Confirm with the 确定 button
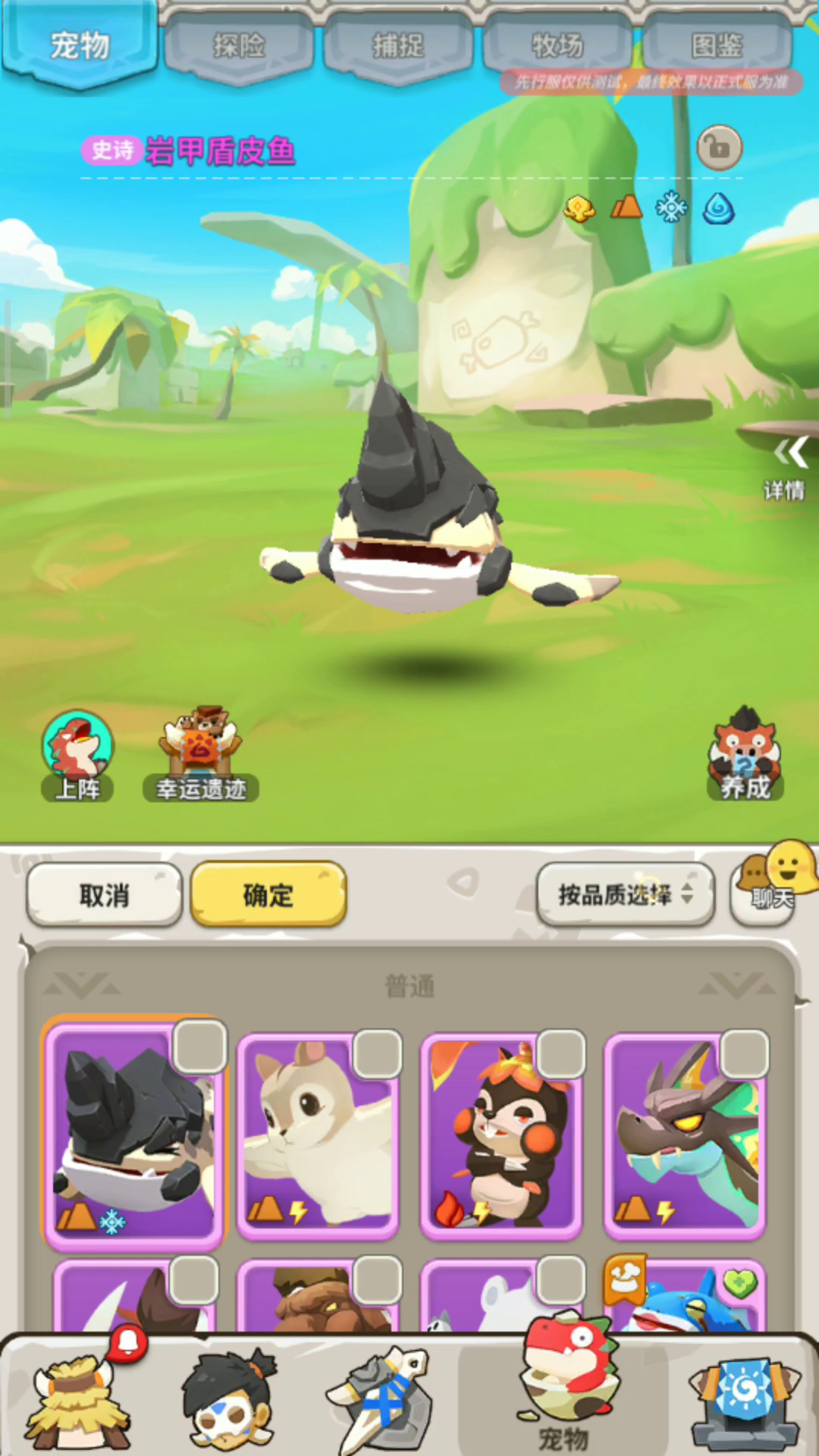Screen dimensions: 819x1456 (x=268, y=895)
